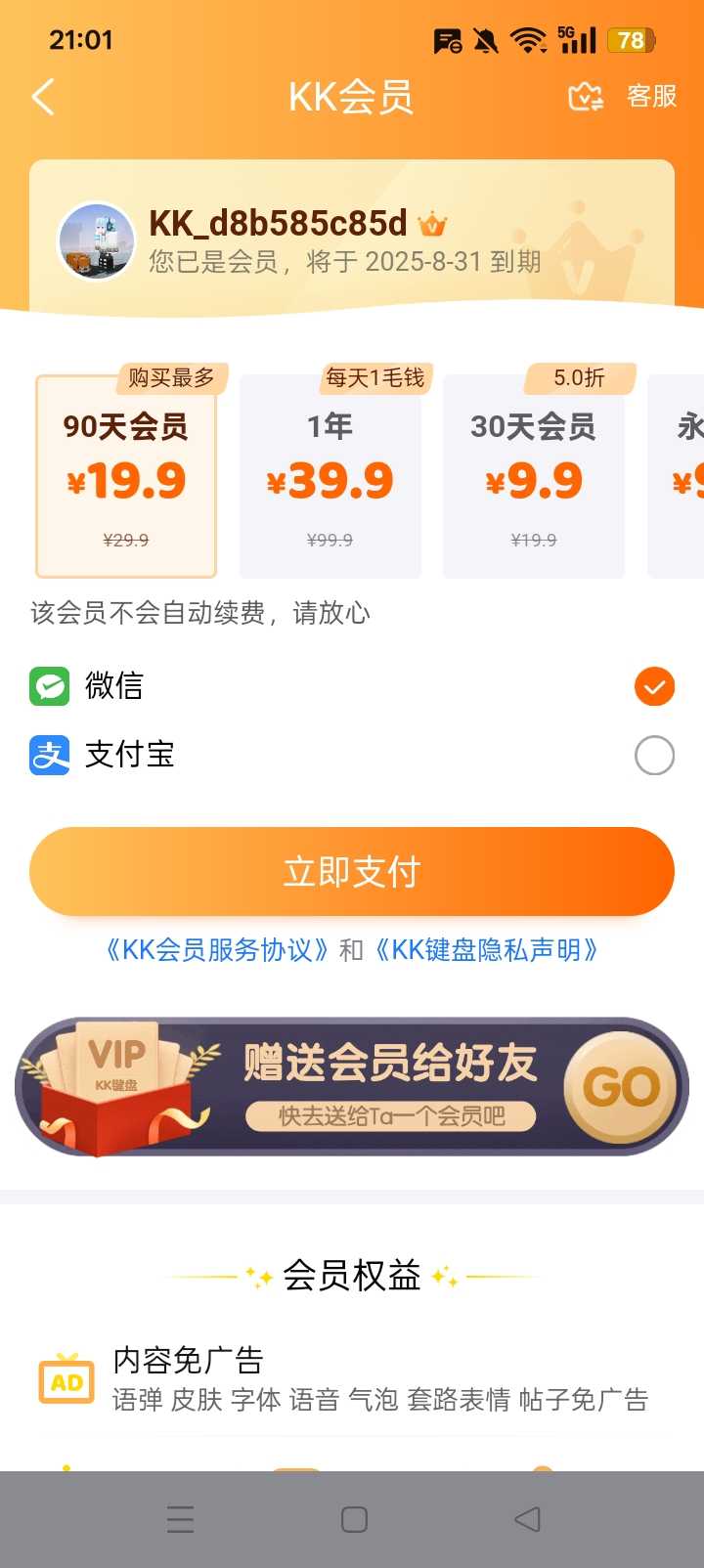The height and width of the screenshot is (1568, 704).
Task: Tap 立即支付 to pay now
Action: click(352, 871)
